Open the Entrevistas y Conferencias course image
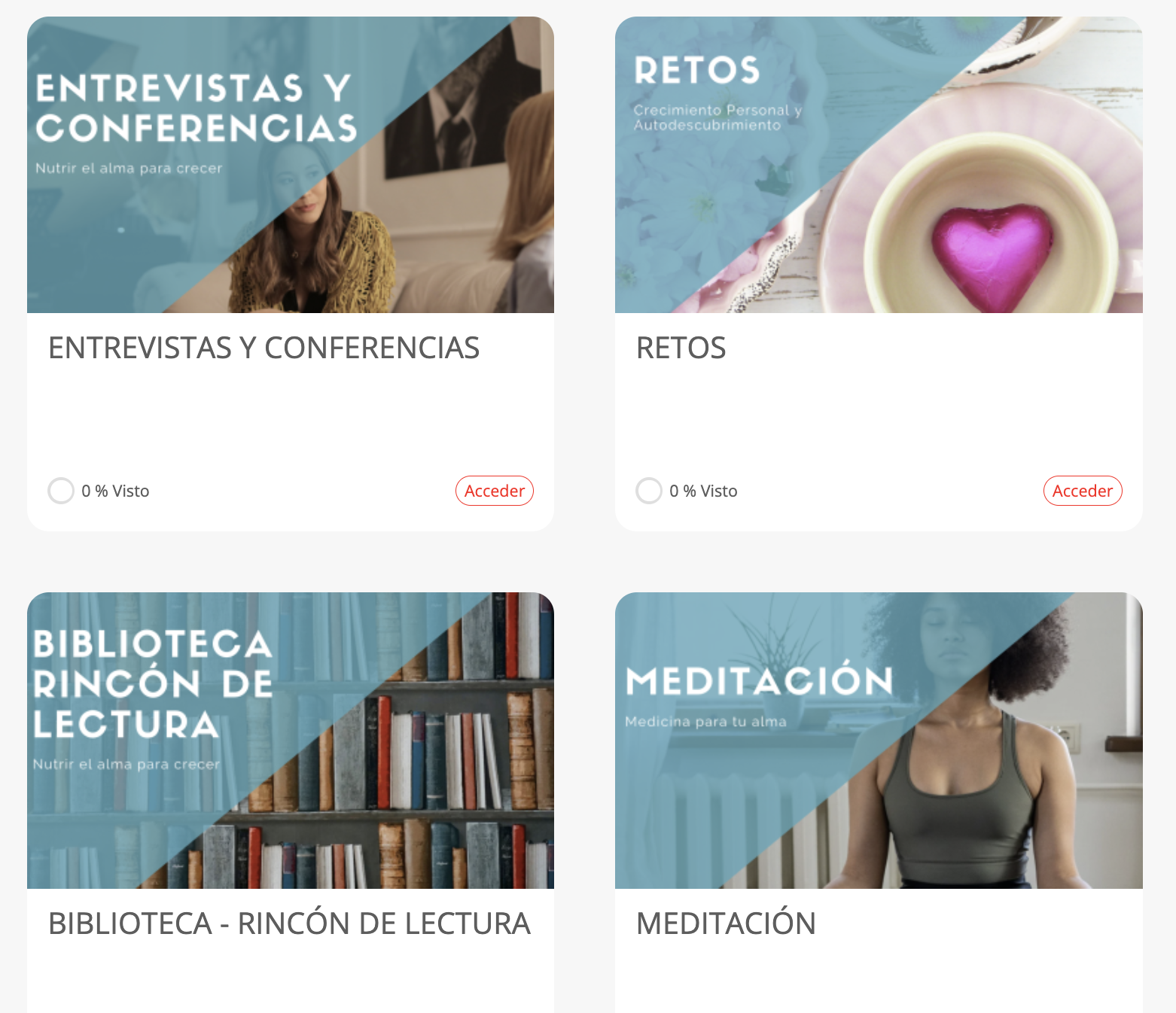 (291, 165)
